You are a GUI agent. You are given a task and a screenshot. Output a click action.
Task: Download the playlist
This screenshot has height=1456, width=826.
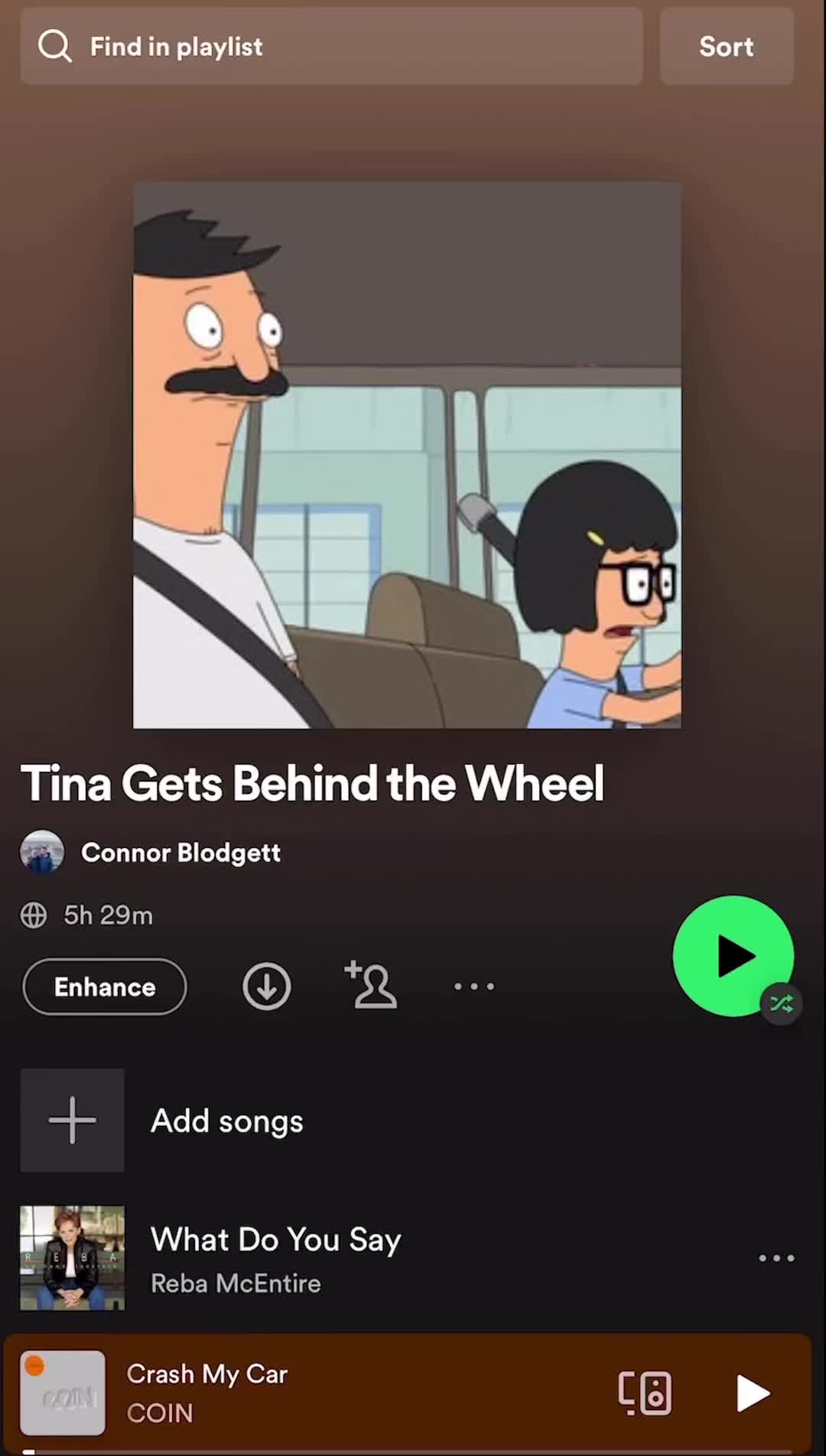(x=266, y=986)
